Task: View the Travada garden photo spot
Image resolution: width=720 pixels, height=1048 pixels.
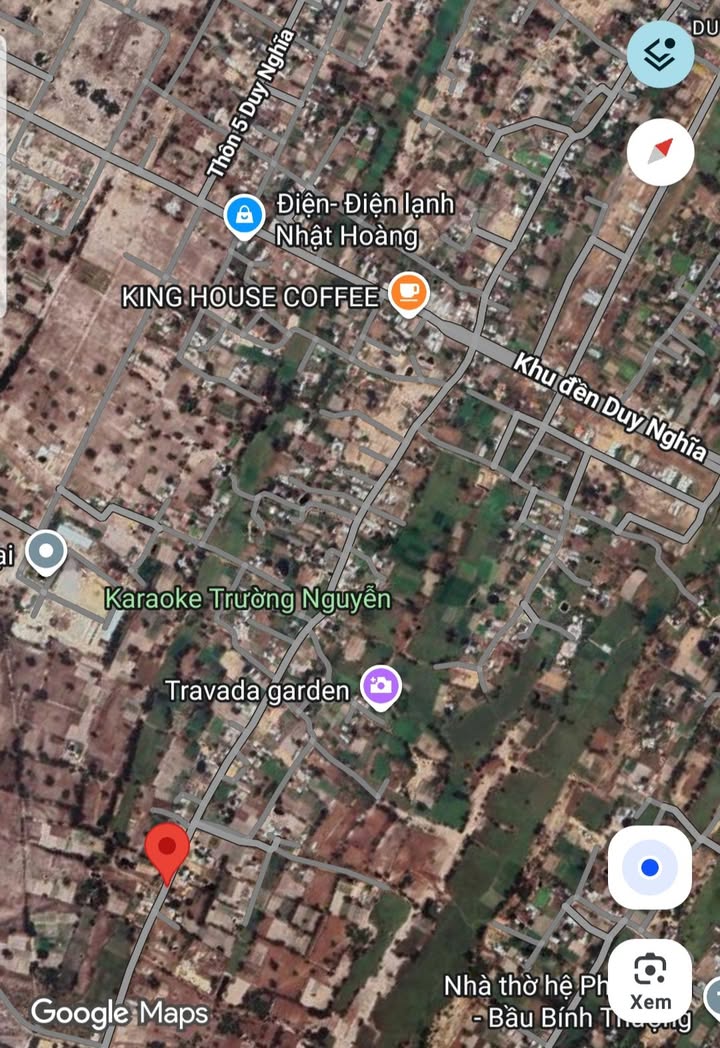Action: point(380,687)
